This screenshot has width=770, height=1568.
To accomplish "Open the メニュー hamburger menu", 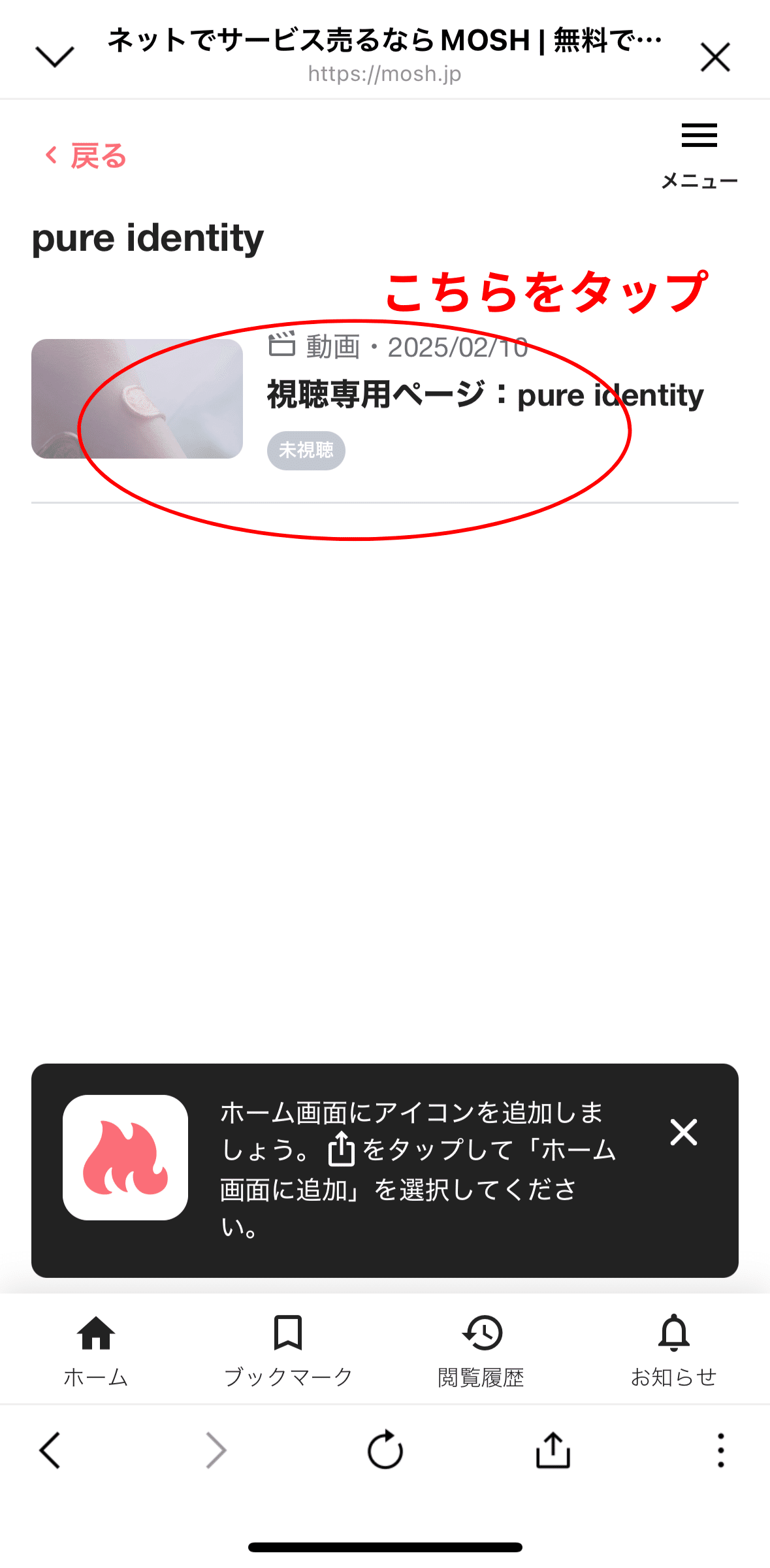I will click(699, 154).
